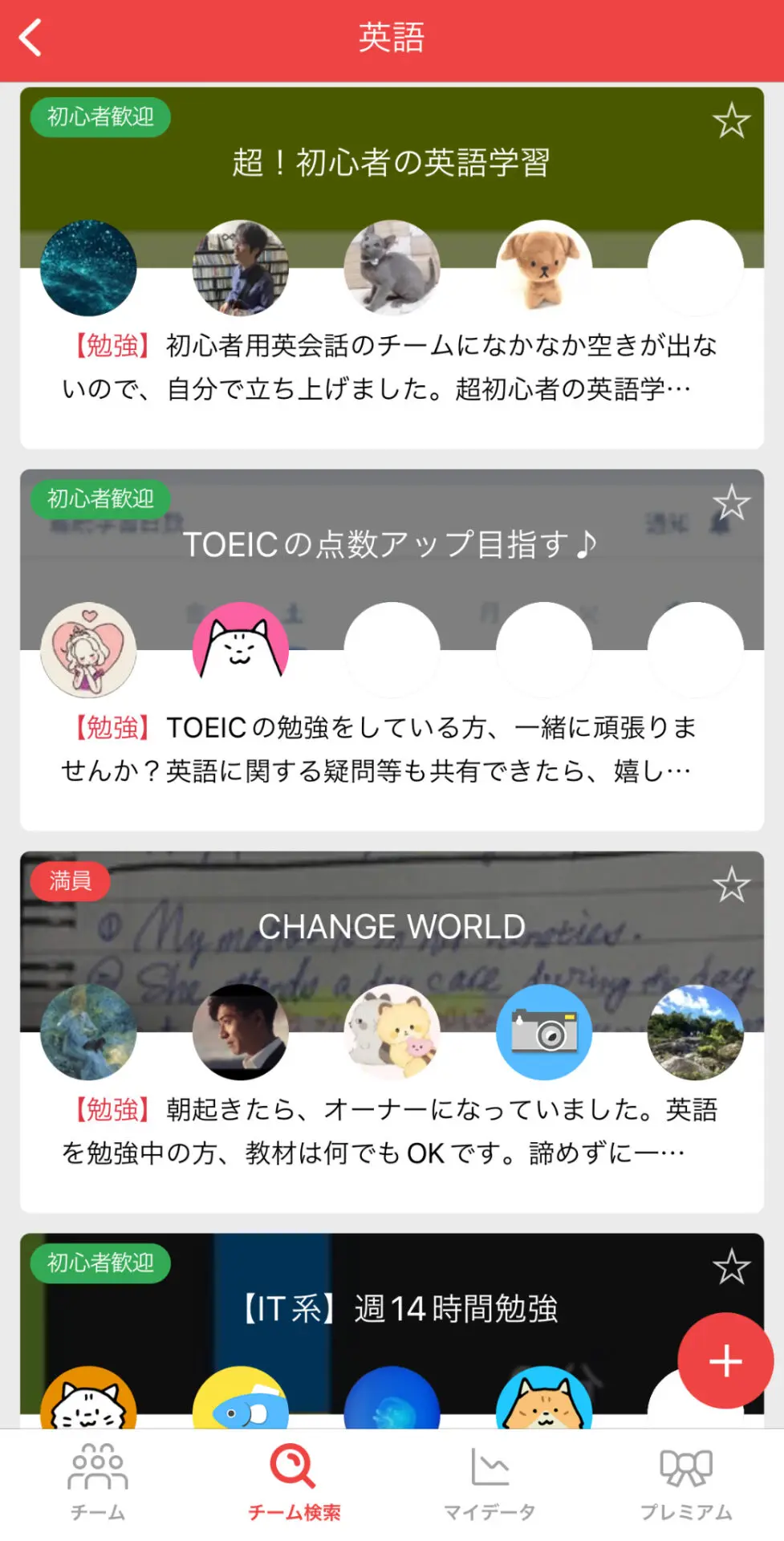Tap the 初心者歓迎 badge on the first team

click(x=100, y=117)
